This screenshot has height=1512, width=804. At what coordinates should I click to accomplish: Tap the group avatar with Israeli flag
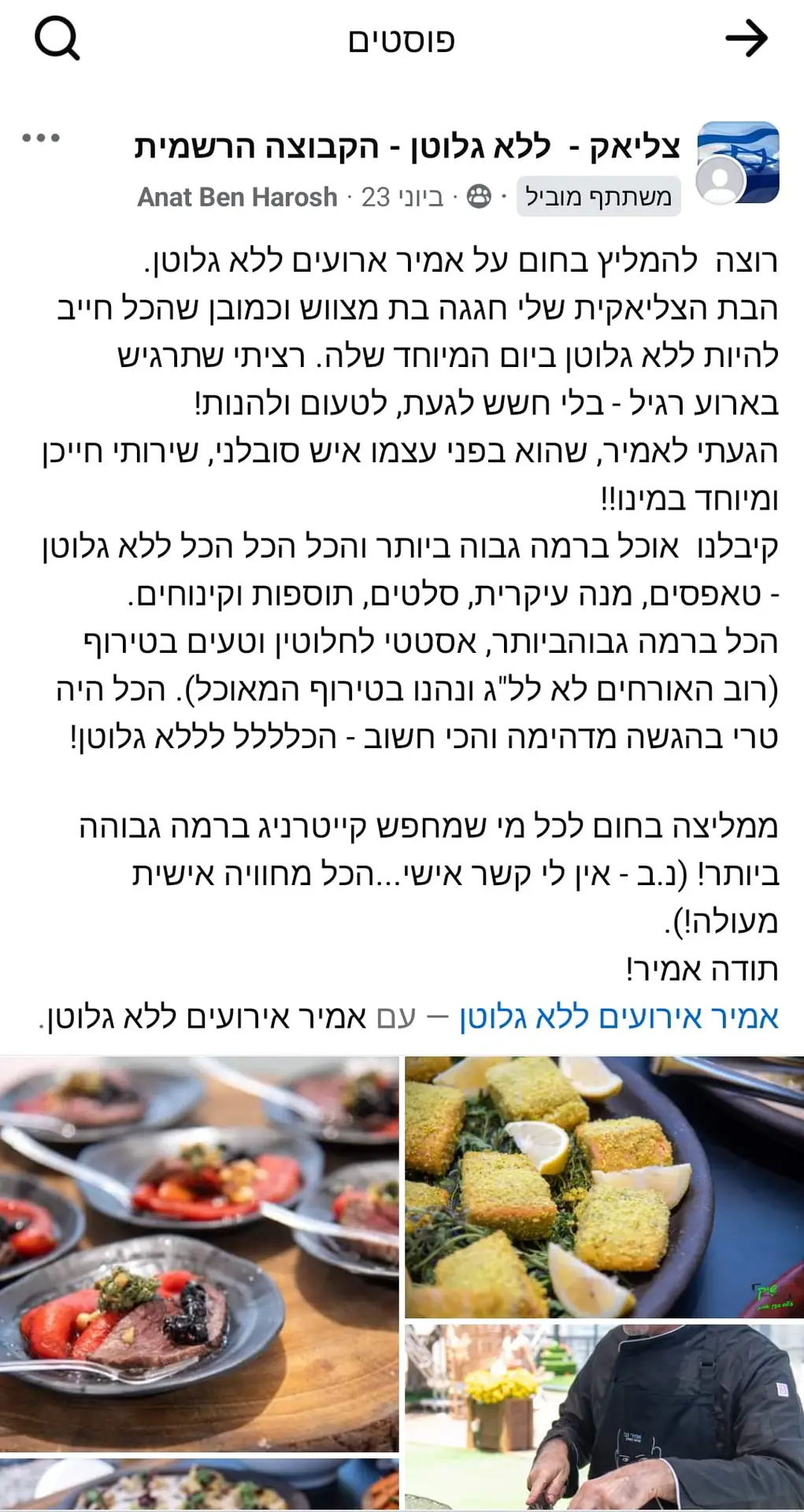click(x=738, y=163)
